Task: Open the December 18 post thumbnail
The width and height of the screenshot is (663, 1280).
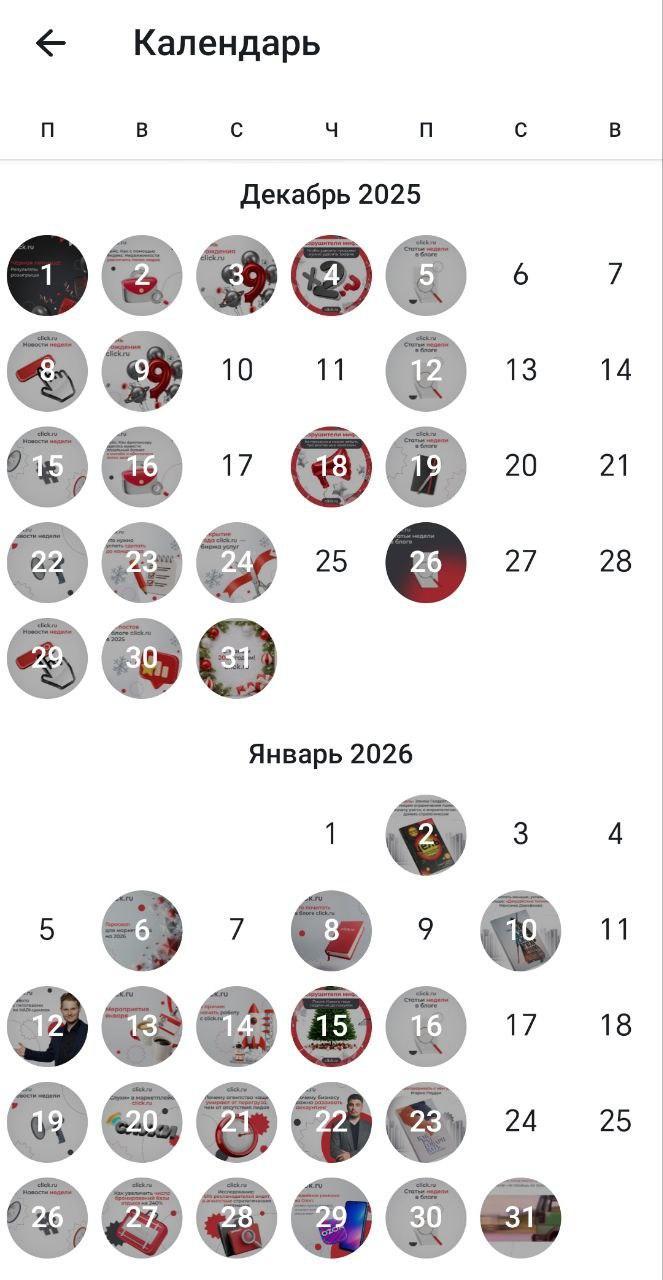Action: tap(331, 467)
